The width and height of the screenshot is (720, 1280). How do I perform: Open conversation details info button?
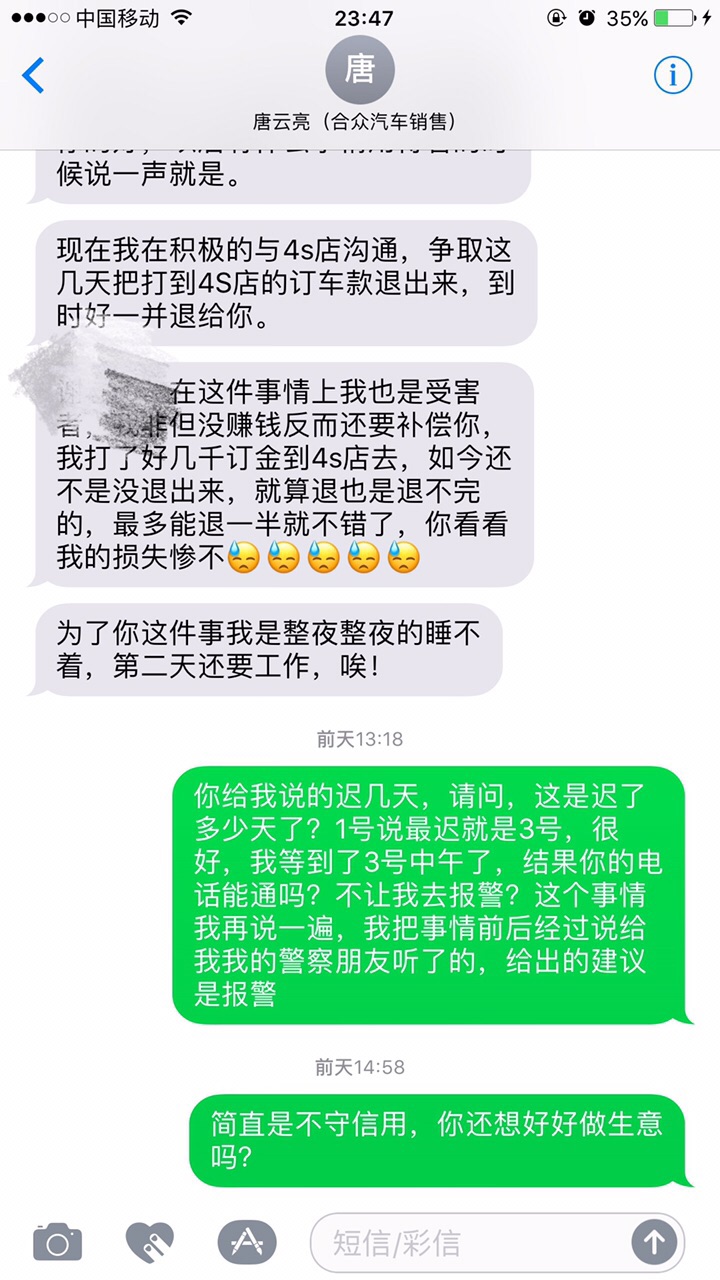(673, 75)
